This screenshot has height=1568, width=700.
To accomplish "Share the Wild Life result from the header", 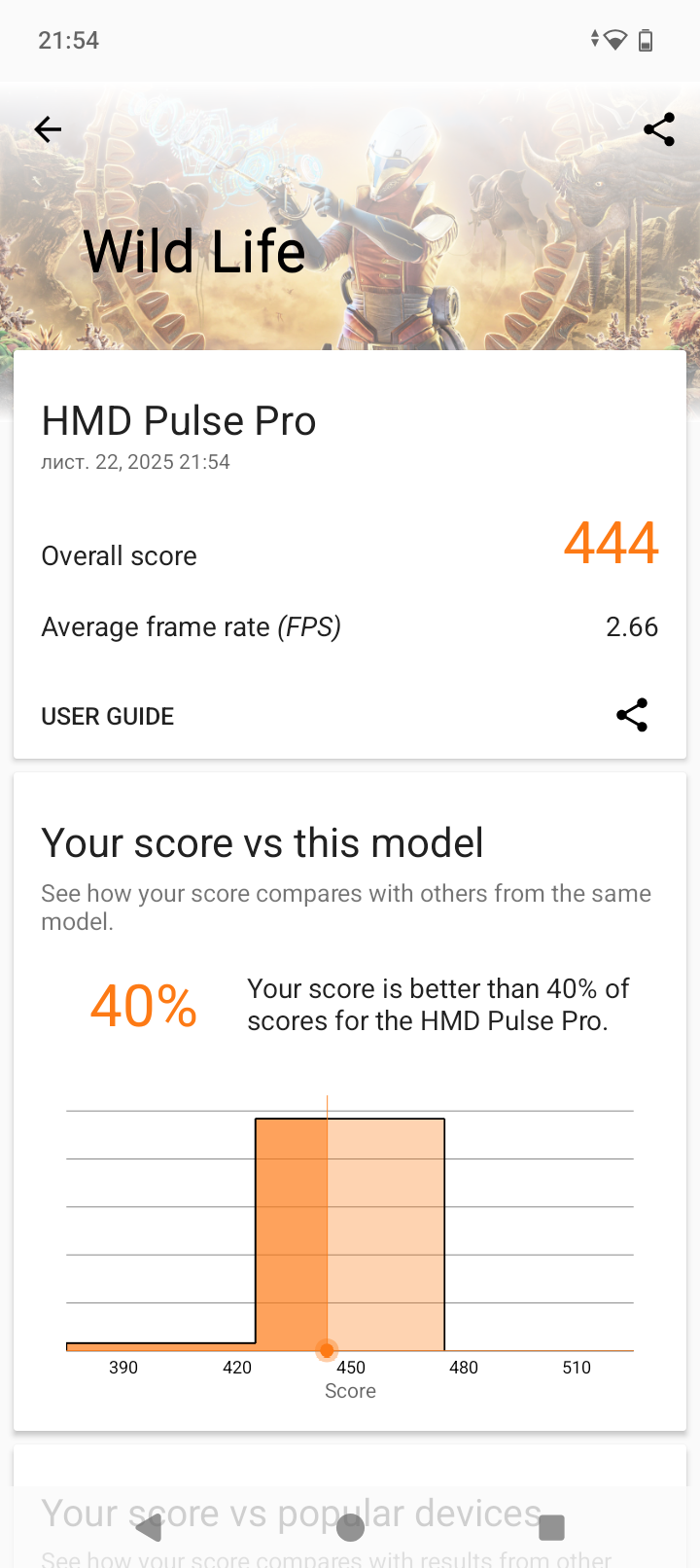I will 659,129.
